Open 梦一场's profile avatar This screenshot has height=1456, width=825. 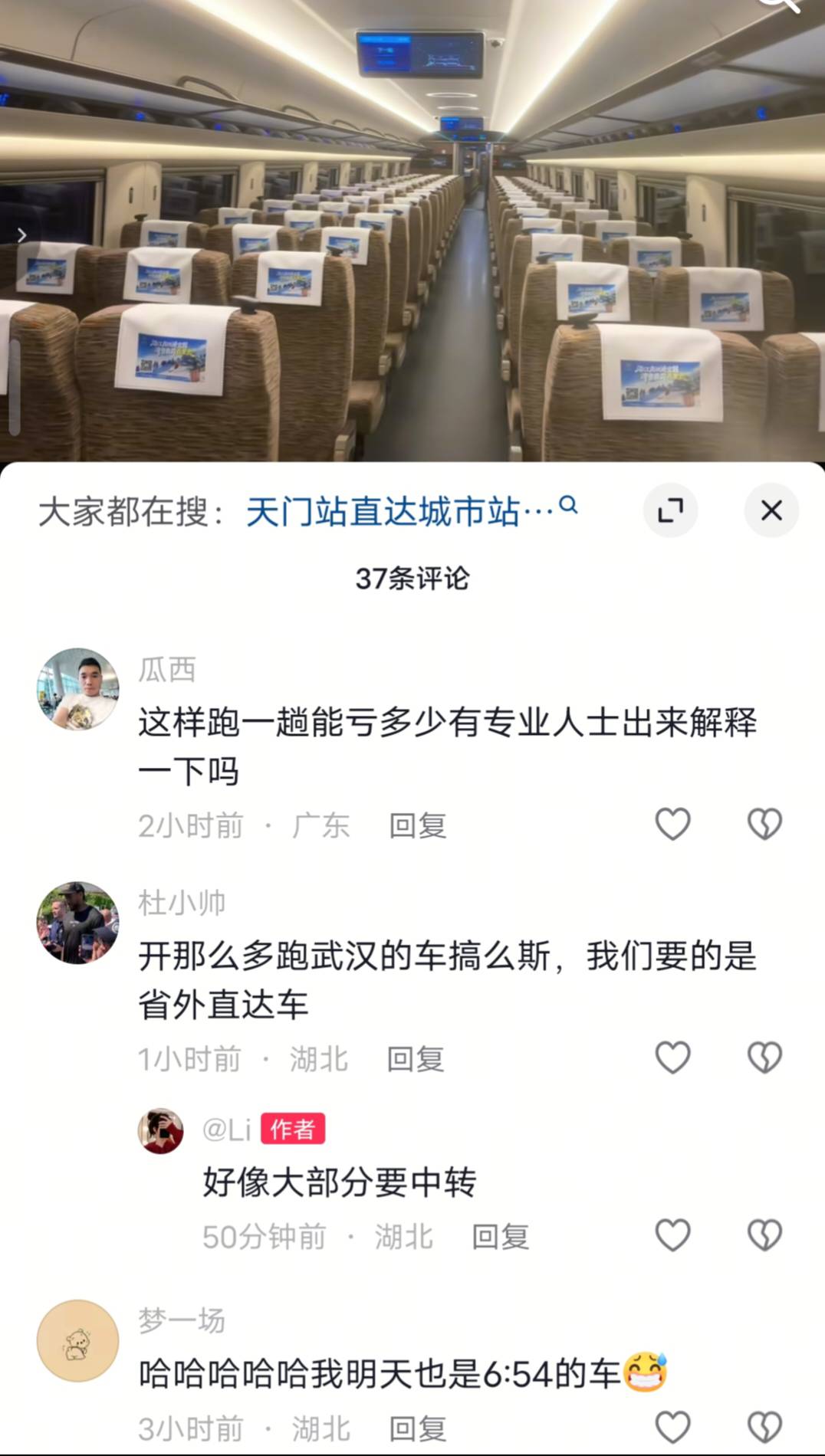78,1341
